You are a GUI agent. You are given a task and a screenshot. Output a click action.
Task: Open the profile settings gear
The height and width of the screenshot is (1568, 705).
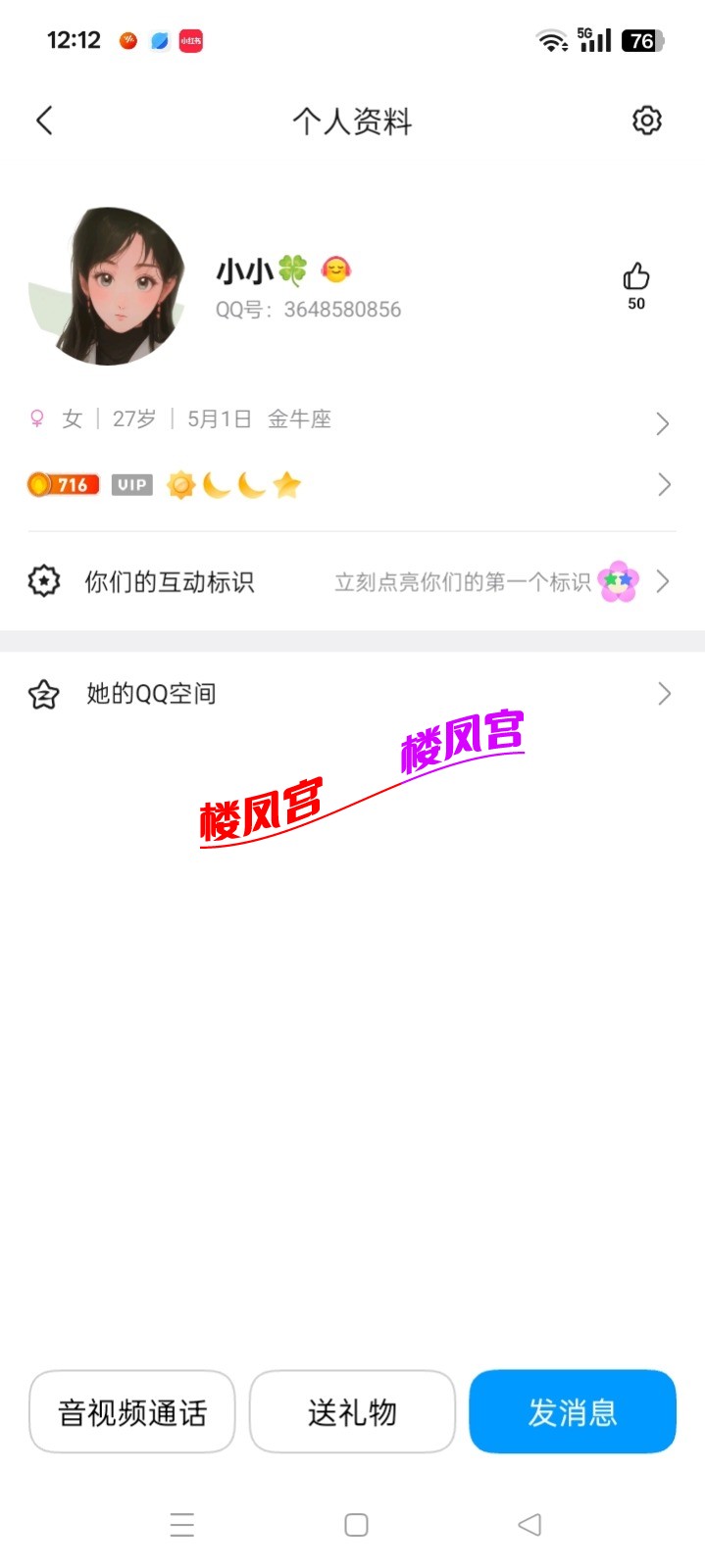coord(646,121)
